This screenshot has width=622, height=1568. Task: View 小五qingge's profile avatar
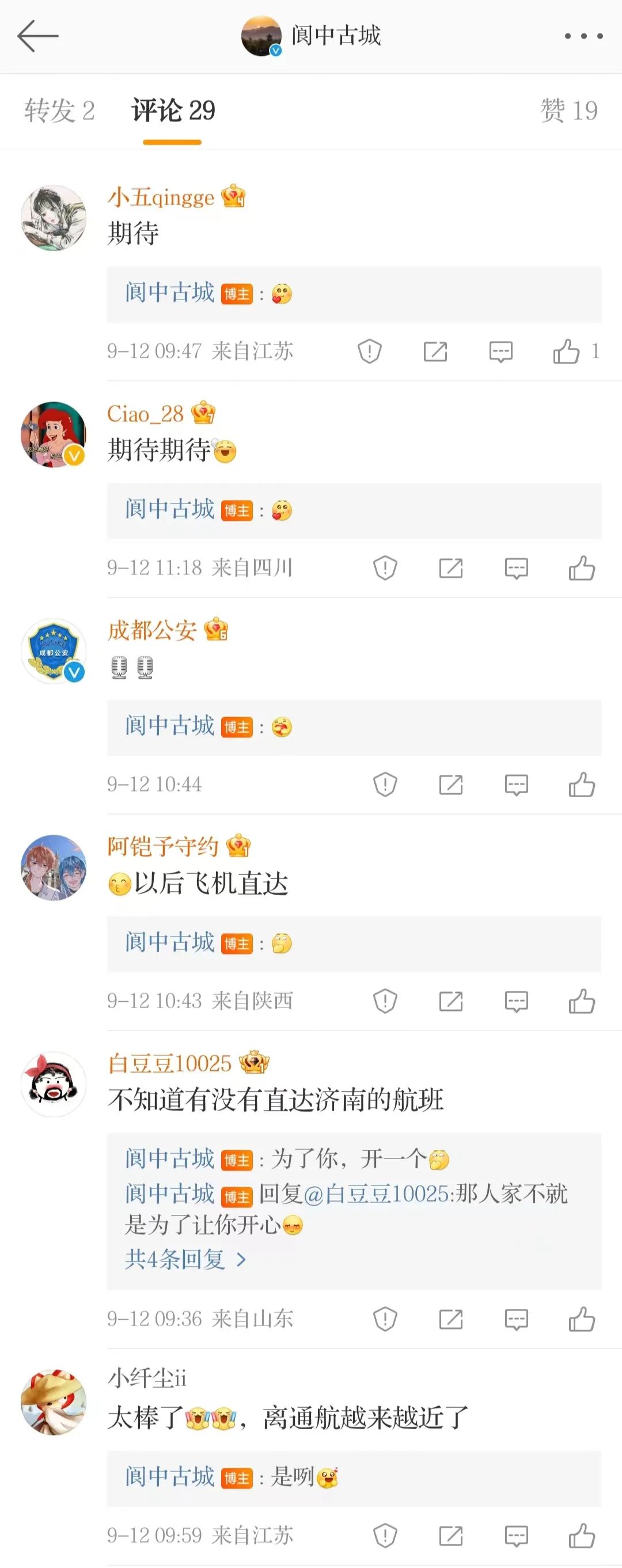point(54,218)
